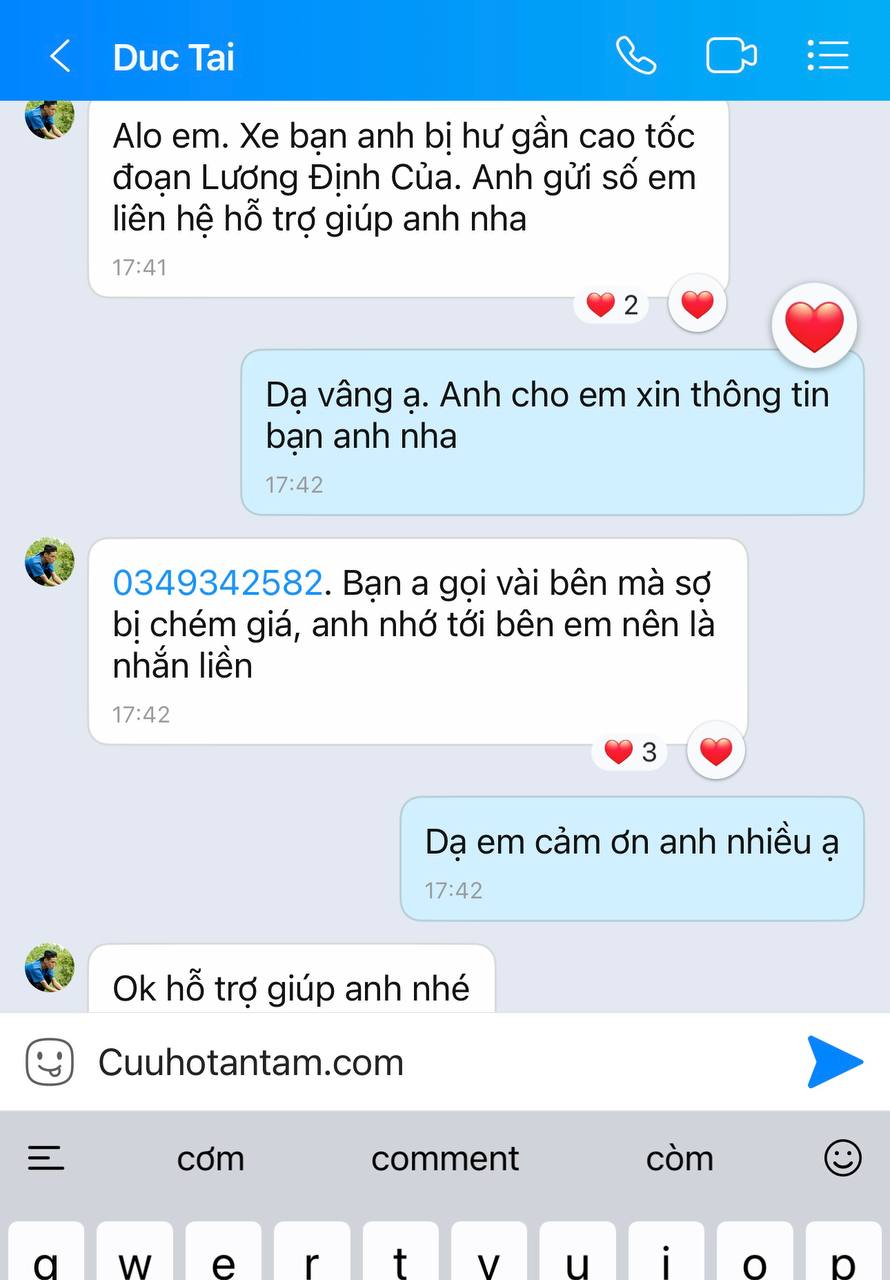This screenshot has height=1280, width=890.
Task: View the 2 heart reactions count
Action: (612, 305)
